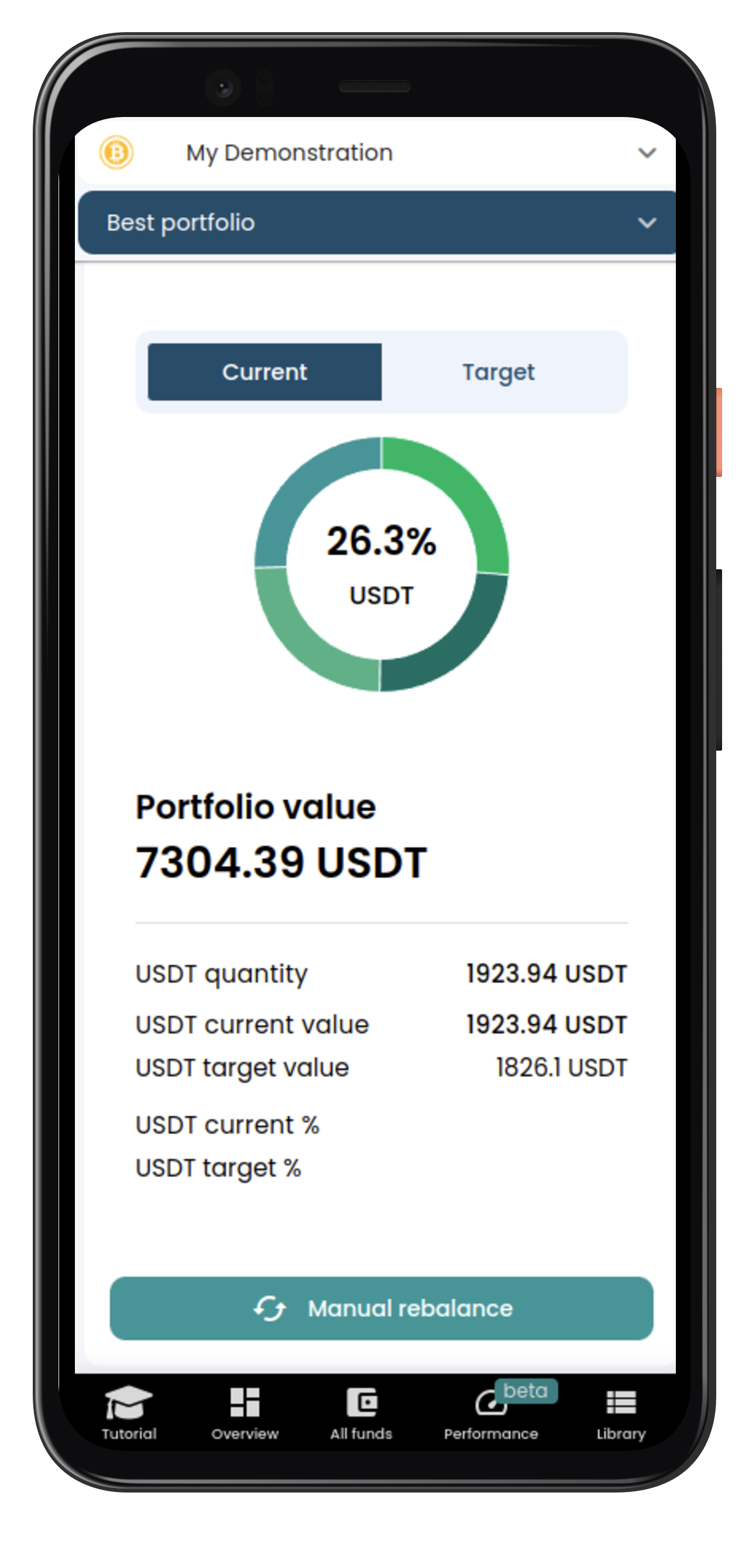Start a Manual rebalance
The image size is (749, 1568).
(381, 1308)
